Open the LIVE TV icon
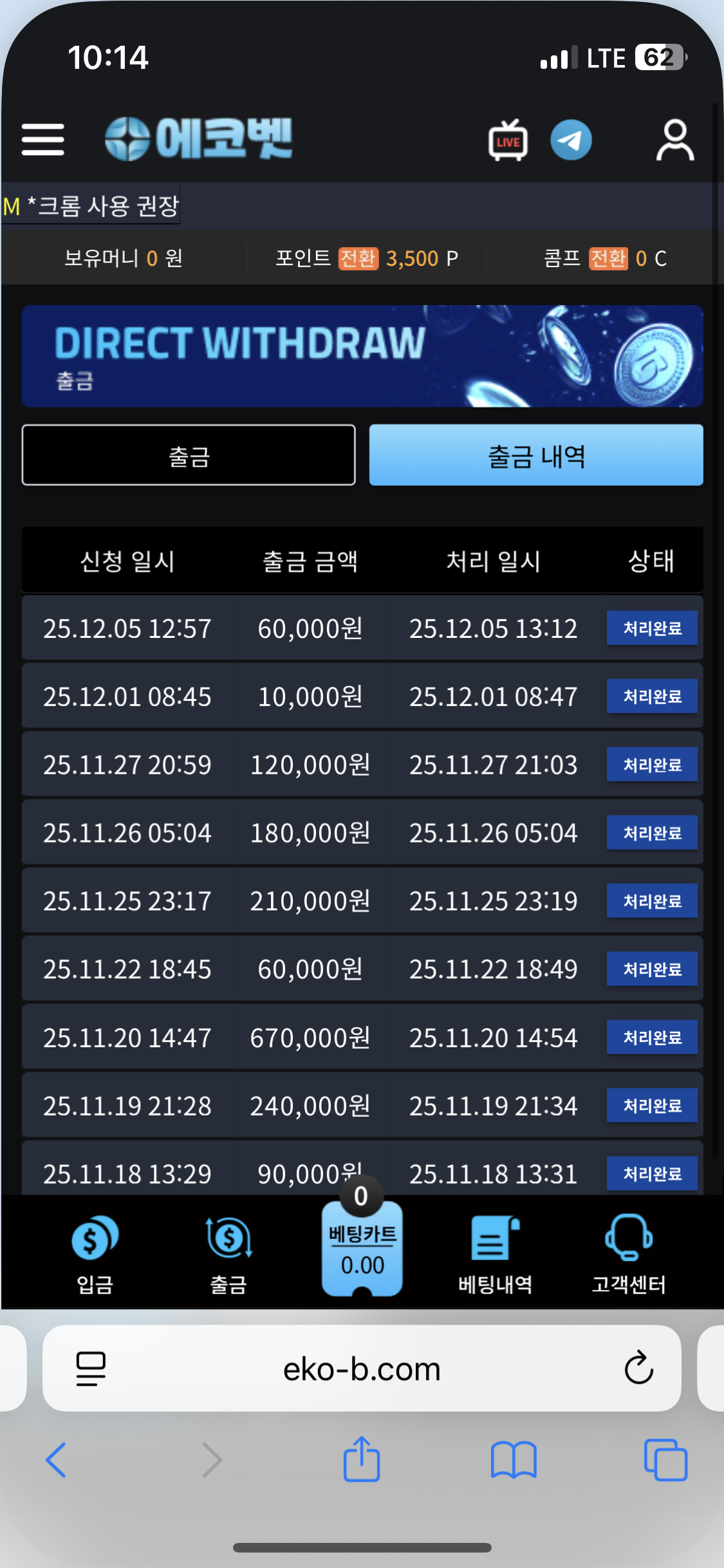The height and width of the screenshot is (1568, 724). coord(508,140)
